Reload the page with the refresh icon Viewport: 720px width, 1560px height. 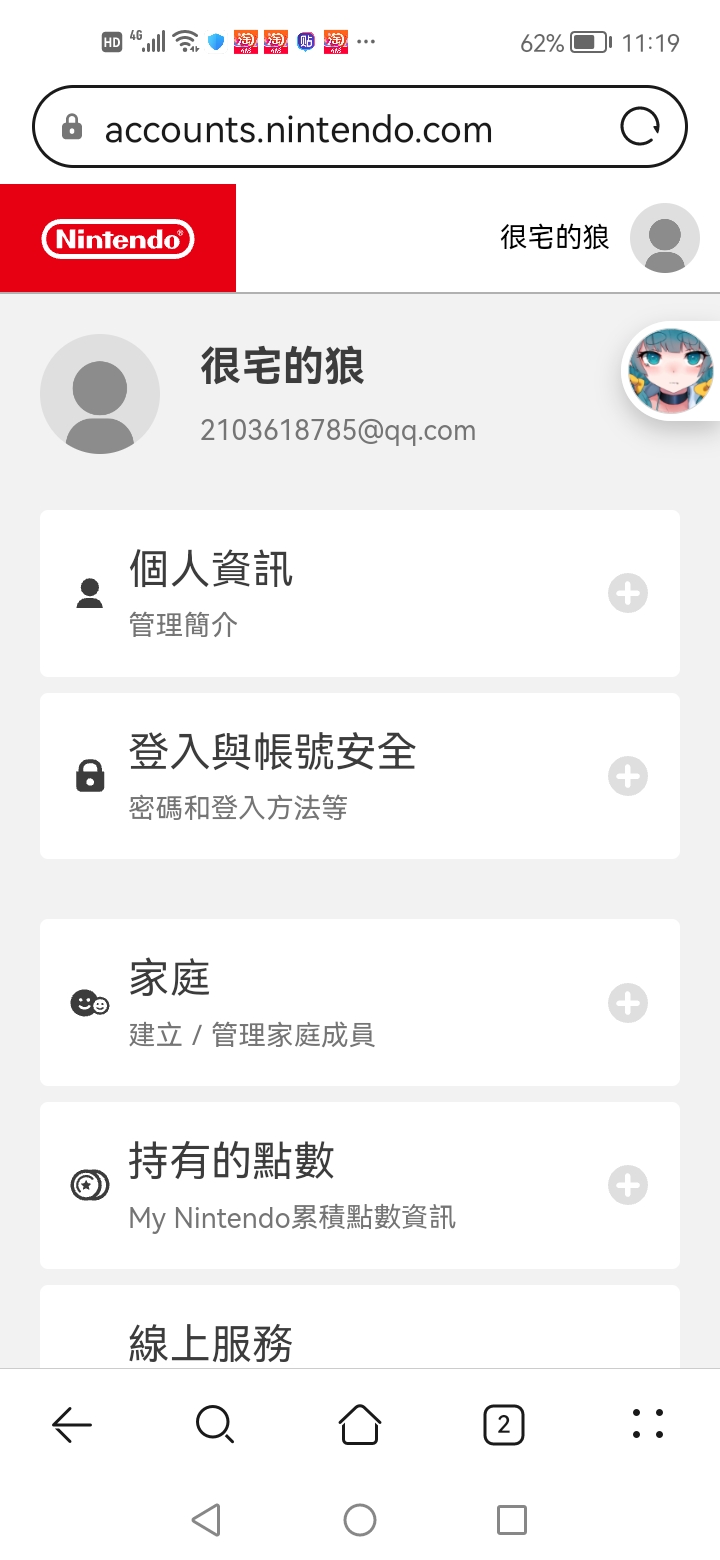click(x=640, y=128)
